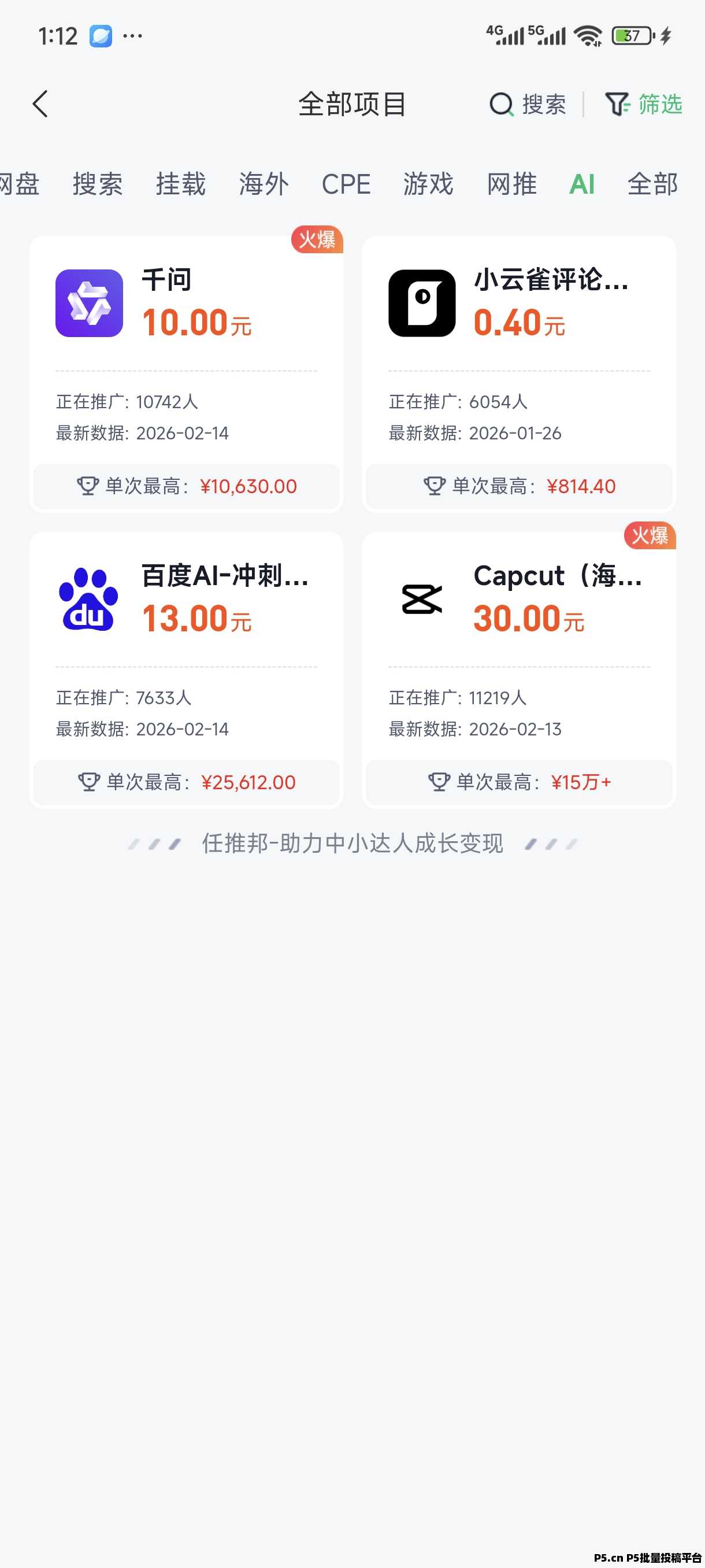Image resolution: width=705 pixels, height=1568 pixels.
Task: Switch to the 游戏 tab
Action: coord(428,184)
